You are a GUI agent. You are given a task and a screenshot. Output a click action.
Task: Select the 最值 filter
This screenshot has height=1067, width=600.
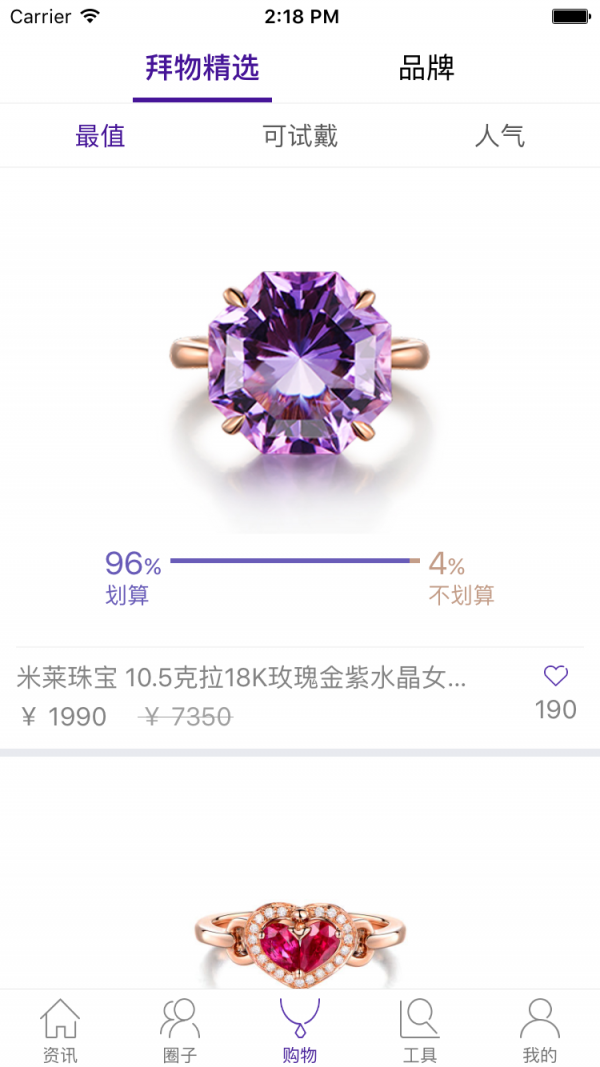pyautogui.click(x=100, y=136)
